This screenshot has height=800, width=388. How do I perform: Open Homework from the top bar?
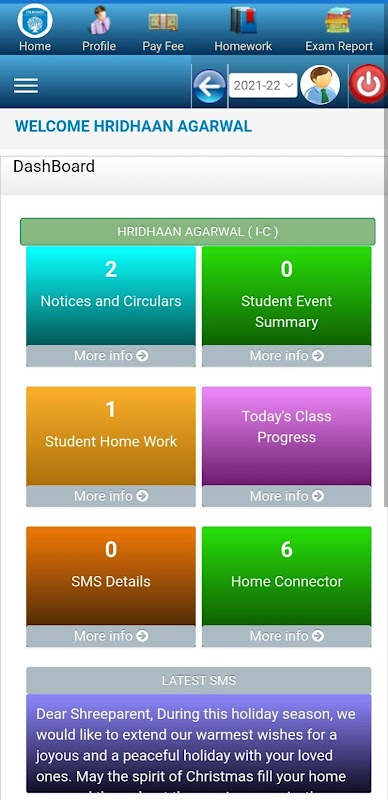pos(243,28)
